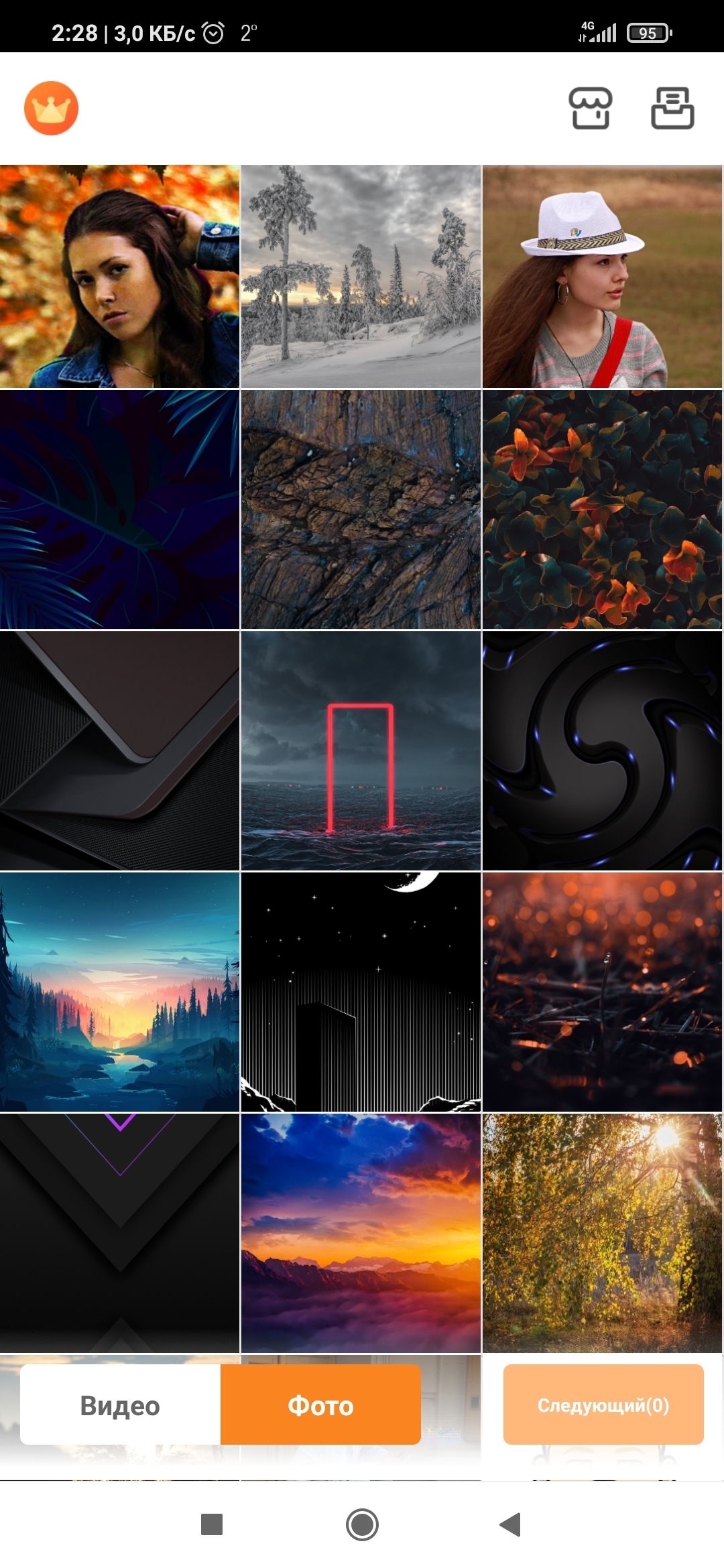Image resolution: width=724 pixels, height=1568 pixels.
Task: Select the dark blue palm leaves wallpaper
Action: (x=119, y=509)
